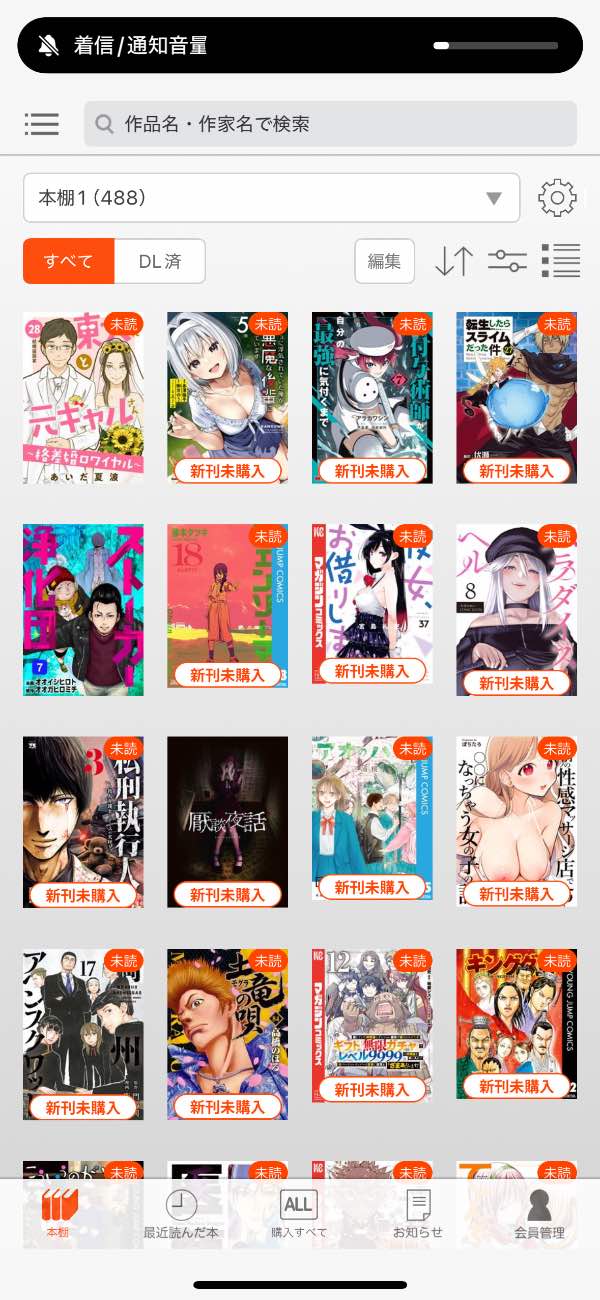Screen dimensions: 600x1300
Task: Change sort order with arrows icon
Action: point(454,261)
